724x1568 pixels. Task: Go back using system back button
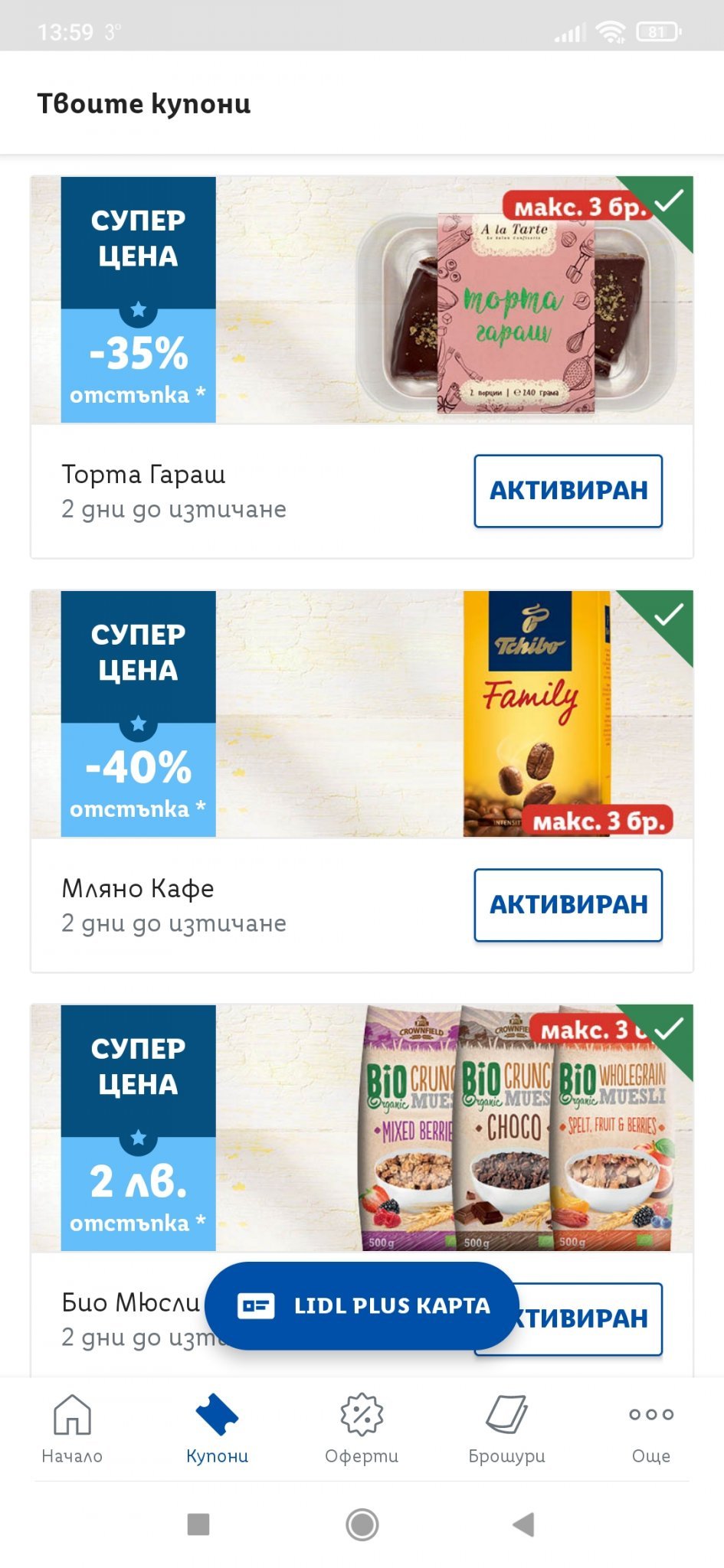(x=523, y=1524)
